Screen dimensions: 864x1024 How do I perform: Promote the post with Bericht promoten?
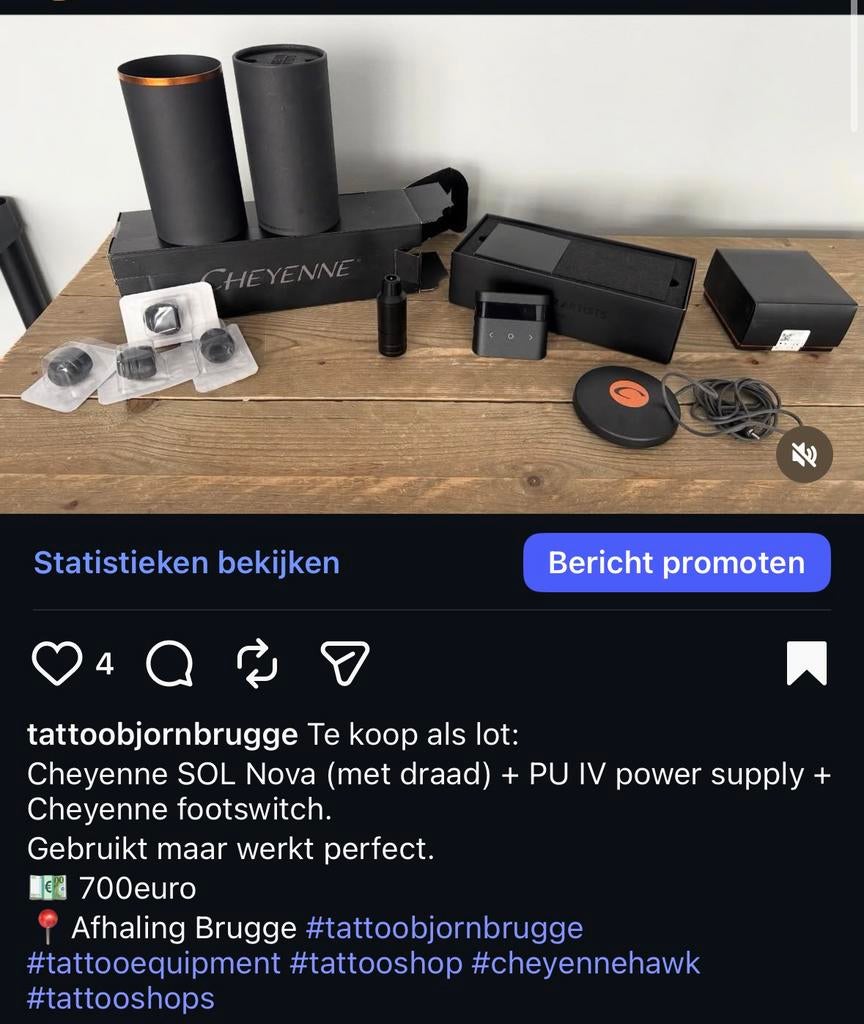point(677,562)
